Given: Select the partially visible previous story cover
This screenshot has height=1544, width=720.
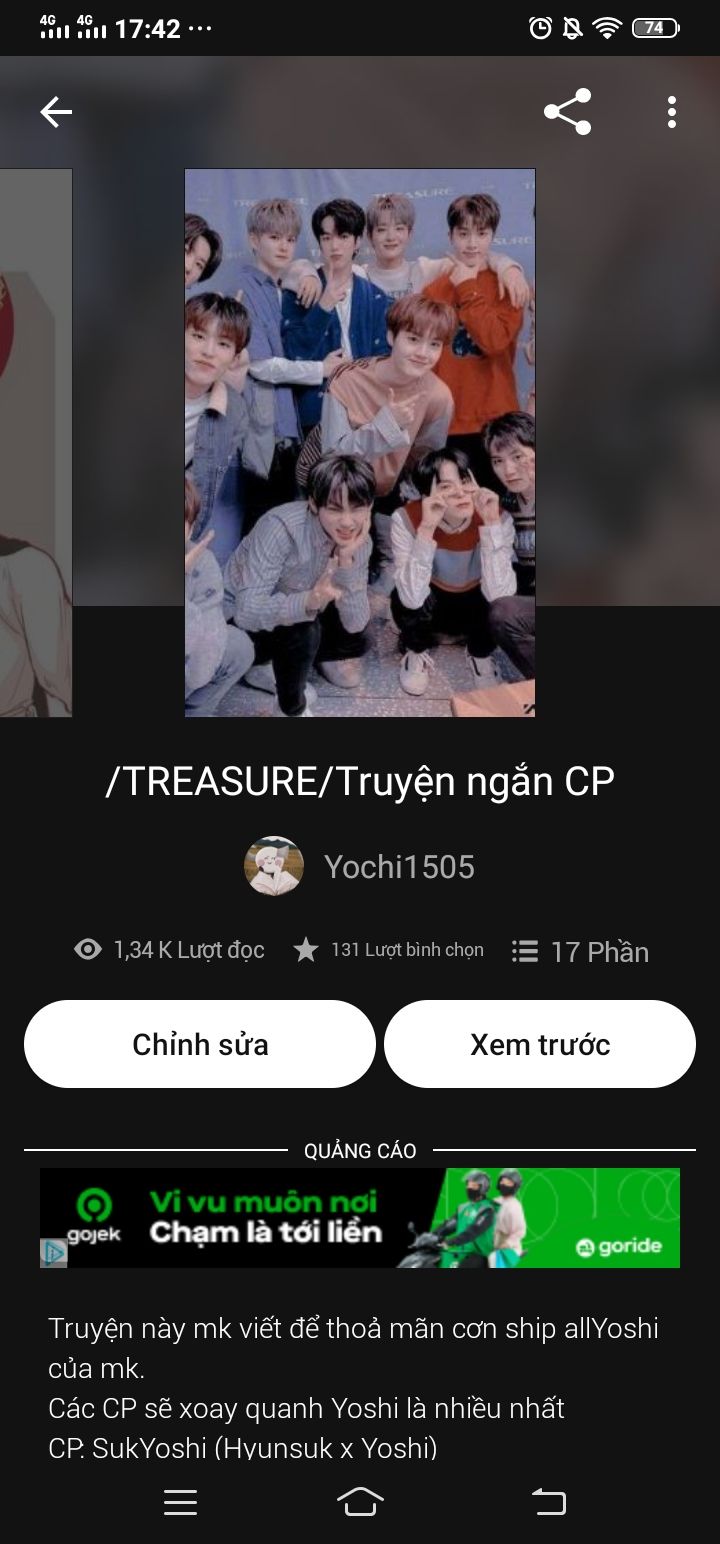Looking at the screenshot, I should pyautogui.click(x=36, y=442).
